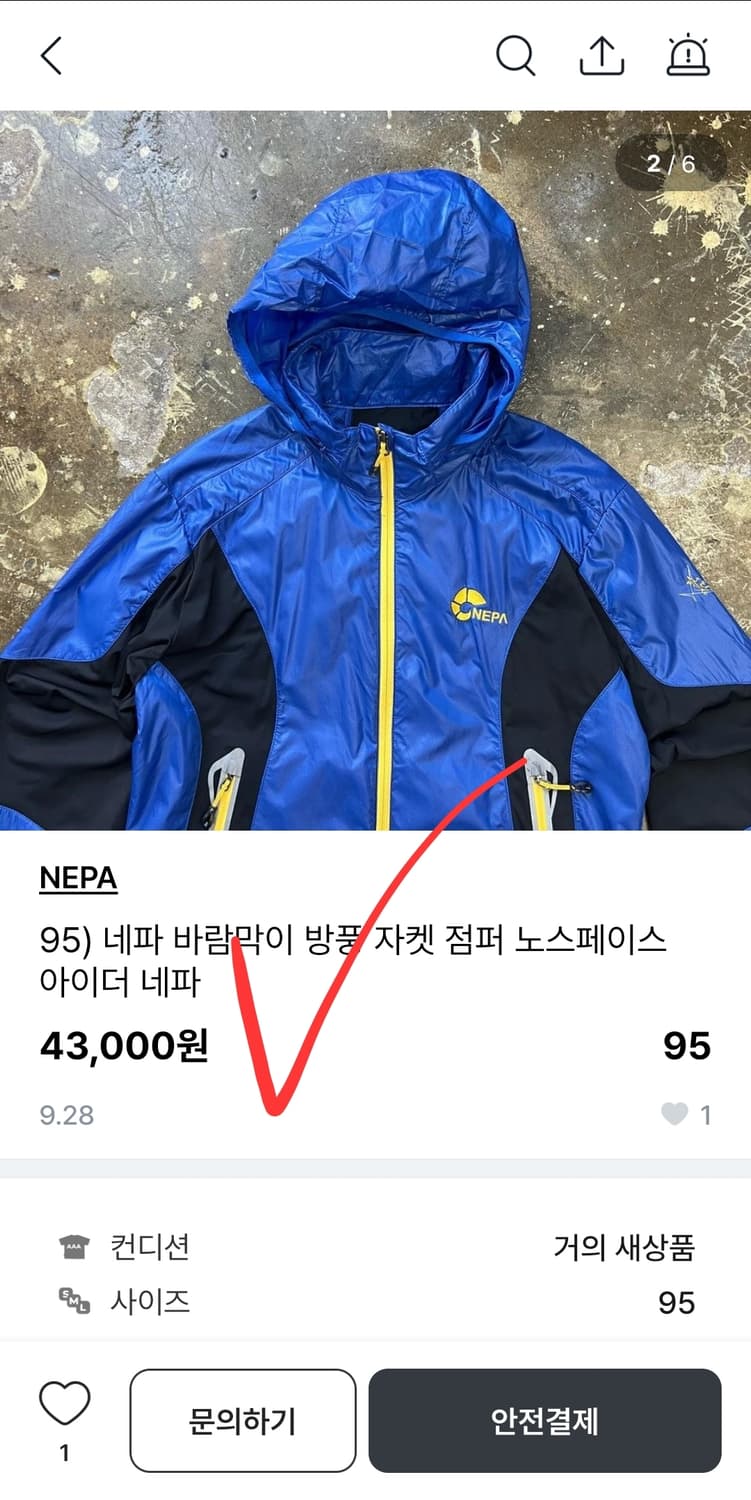This screenshot has width=751, height=1500.
Task: Start checkout with the 안전결제 button
Action: tap(546, 1420)
